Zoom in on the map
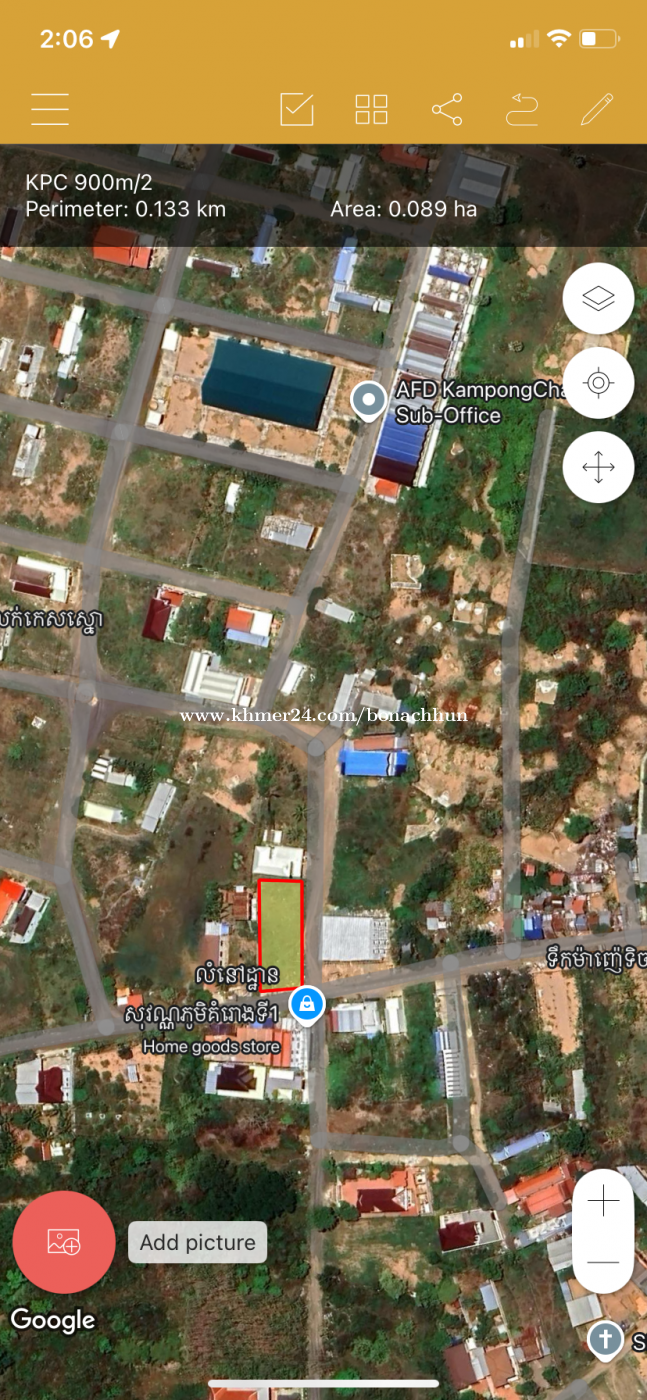 [x=603, y=1202]
